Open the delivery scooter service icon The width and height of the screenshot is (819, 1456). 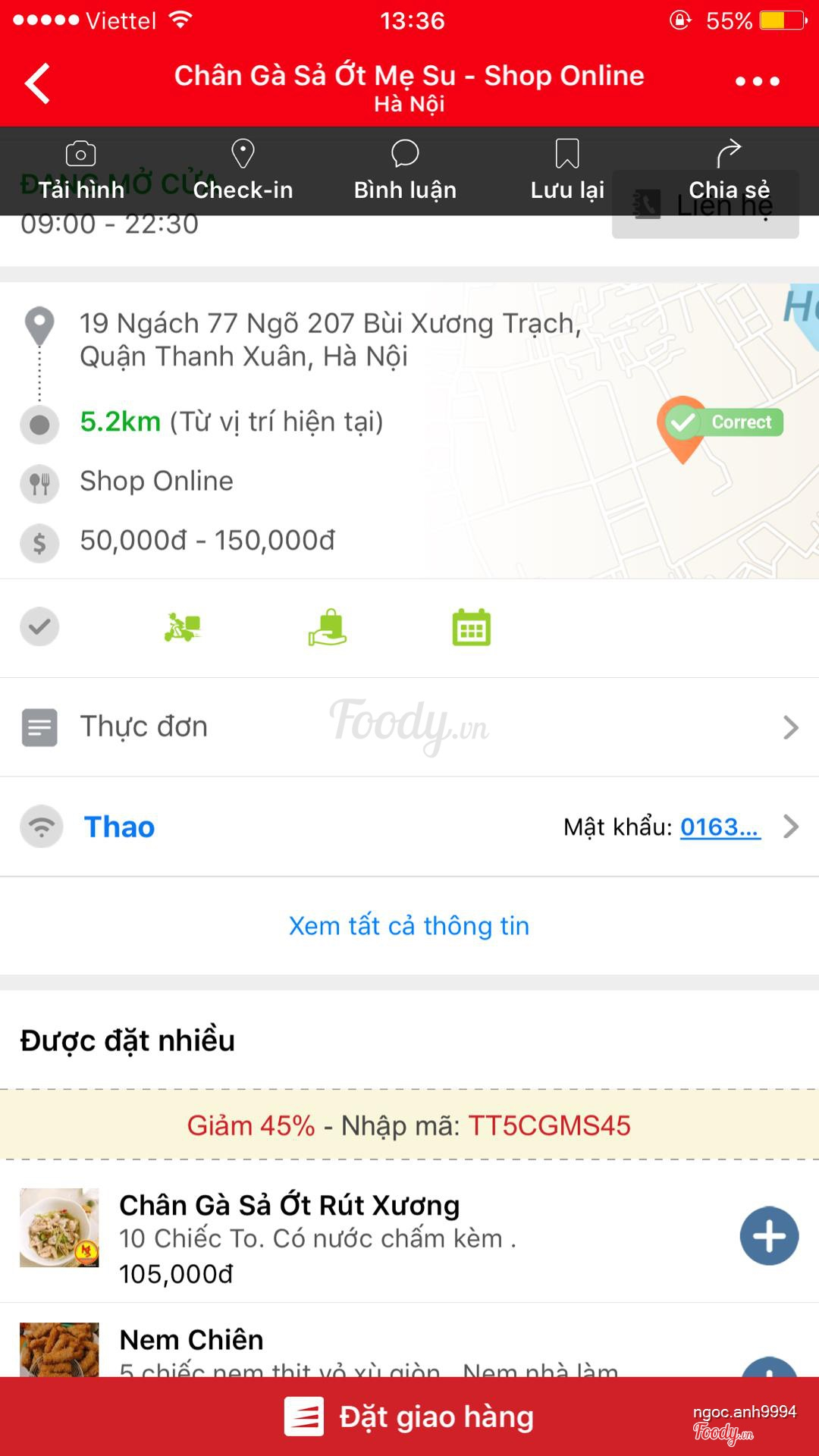click(183, 628)
